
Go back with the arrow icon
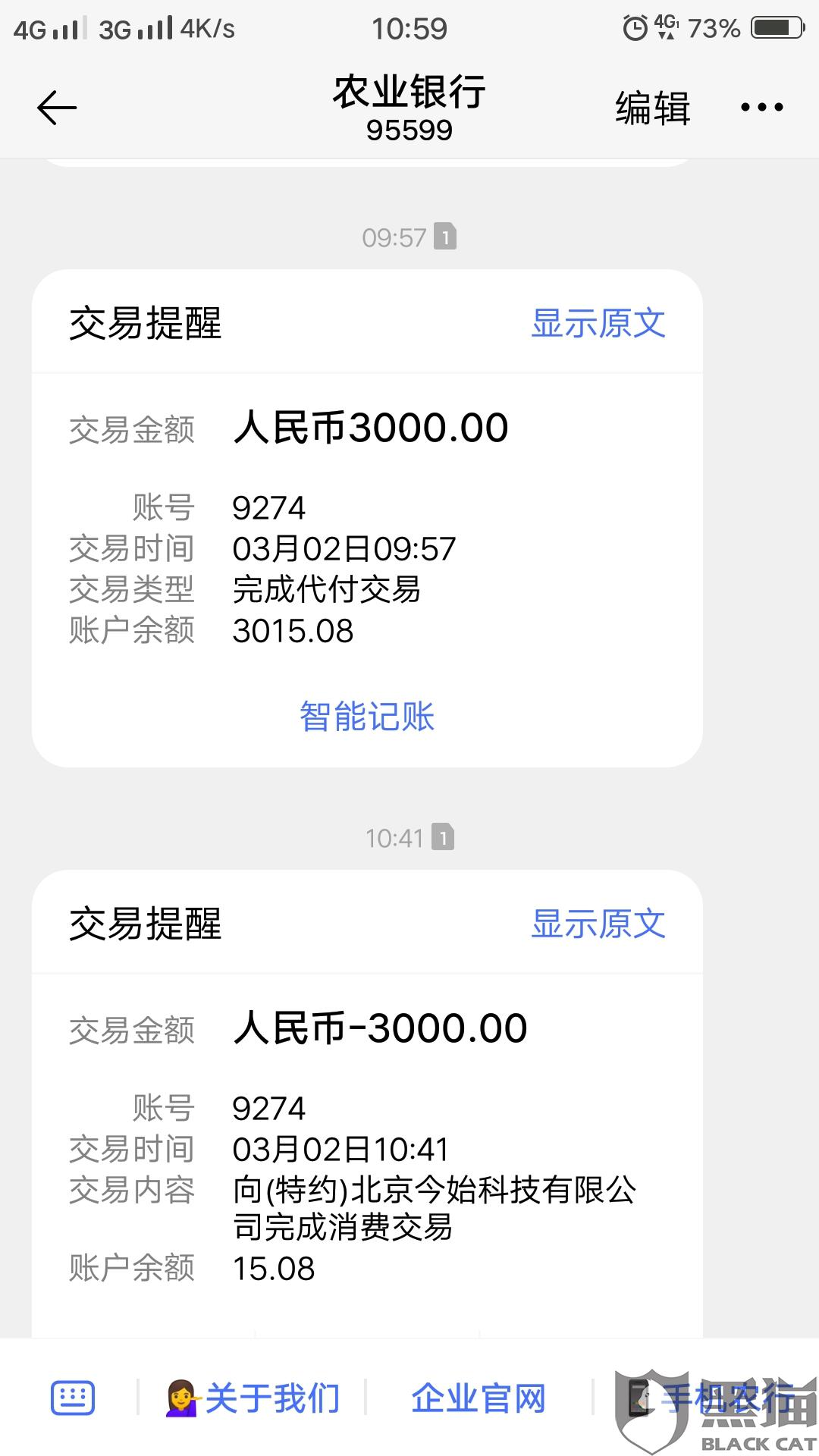click(57, 108)
